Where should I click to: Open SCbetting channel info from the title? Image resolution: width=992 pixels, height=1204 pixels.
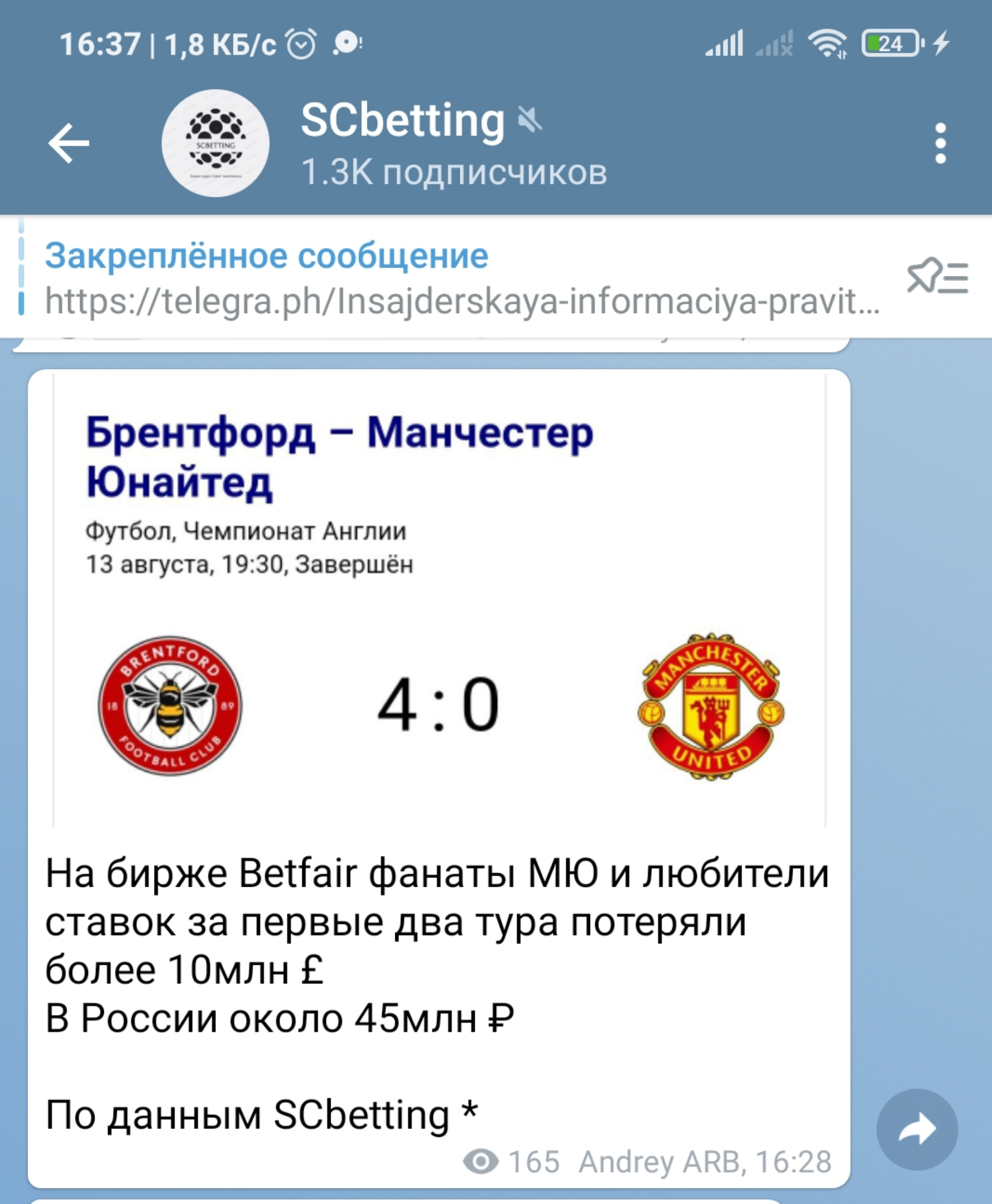tap(402, 121)
